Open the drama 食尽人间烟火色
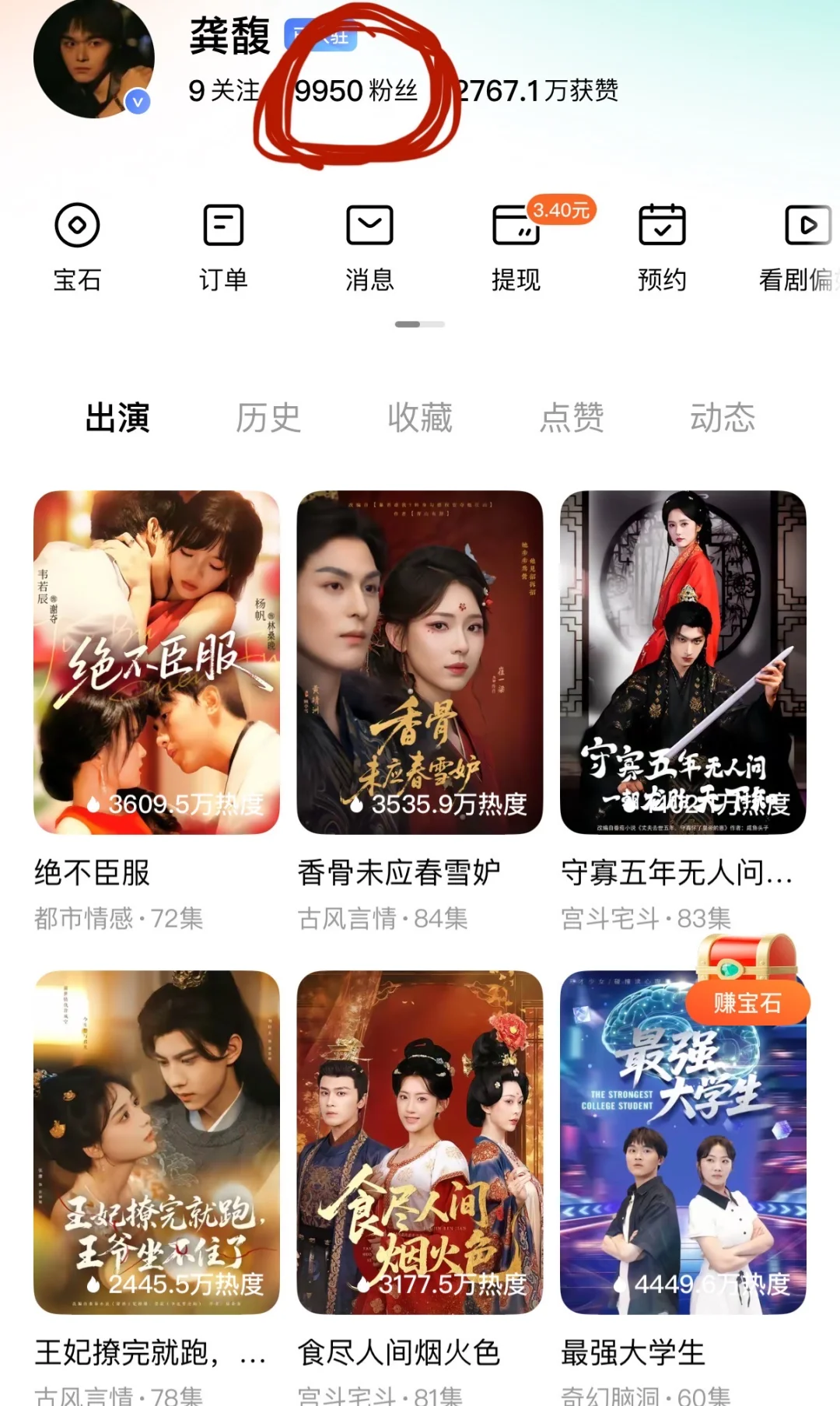 (x=420, y=1142)
